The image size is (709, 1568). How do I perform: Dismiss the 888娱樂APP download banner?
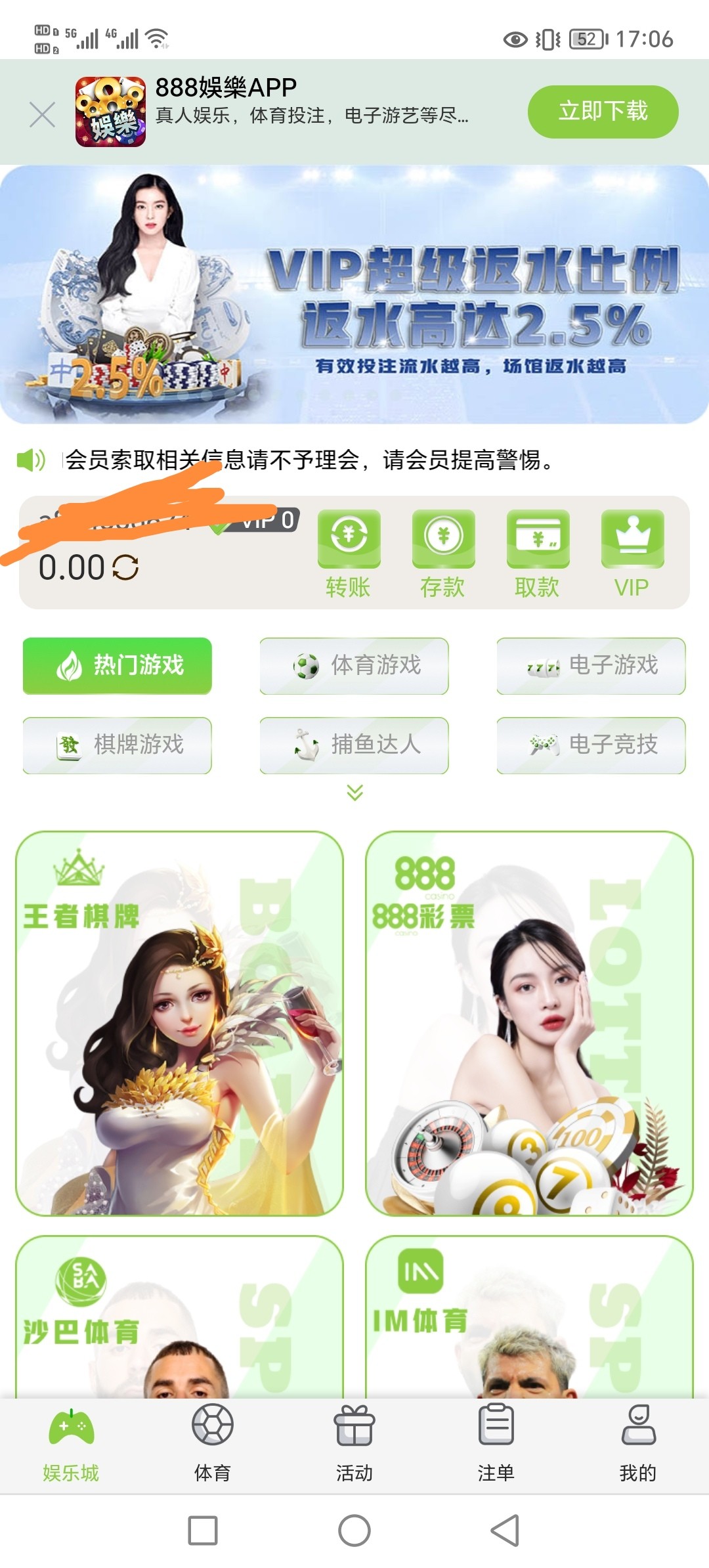tap(42, 115)
